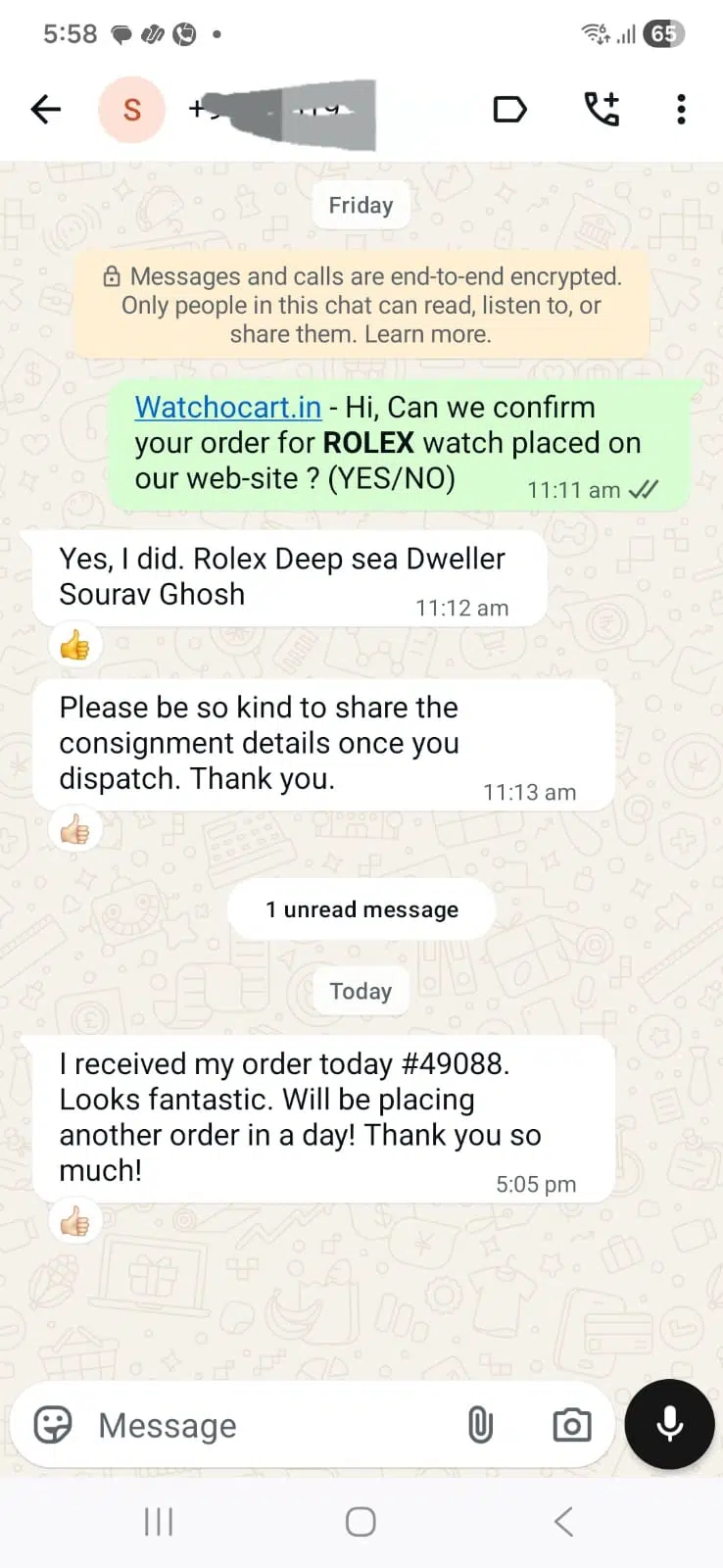Screen dimensions: 723x1568
Task: Open the emoji and sticker picker
Action: tap(52, 1425)
